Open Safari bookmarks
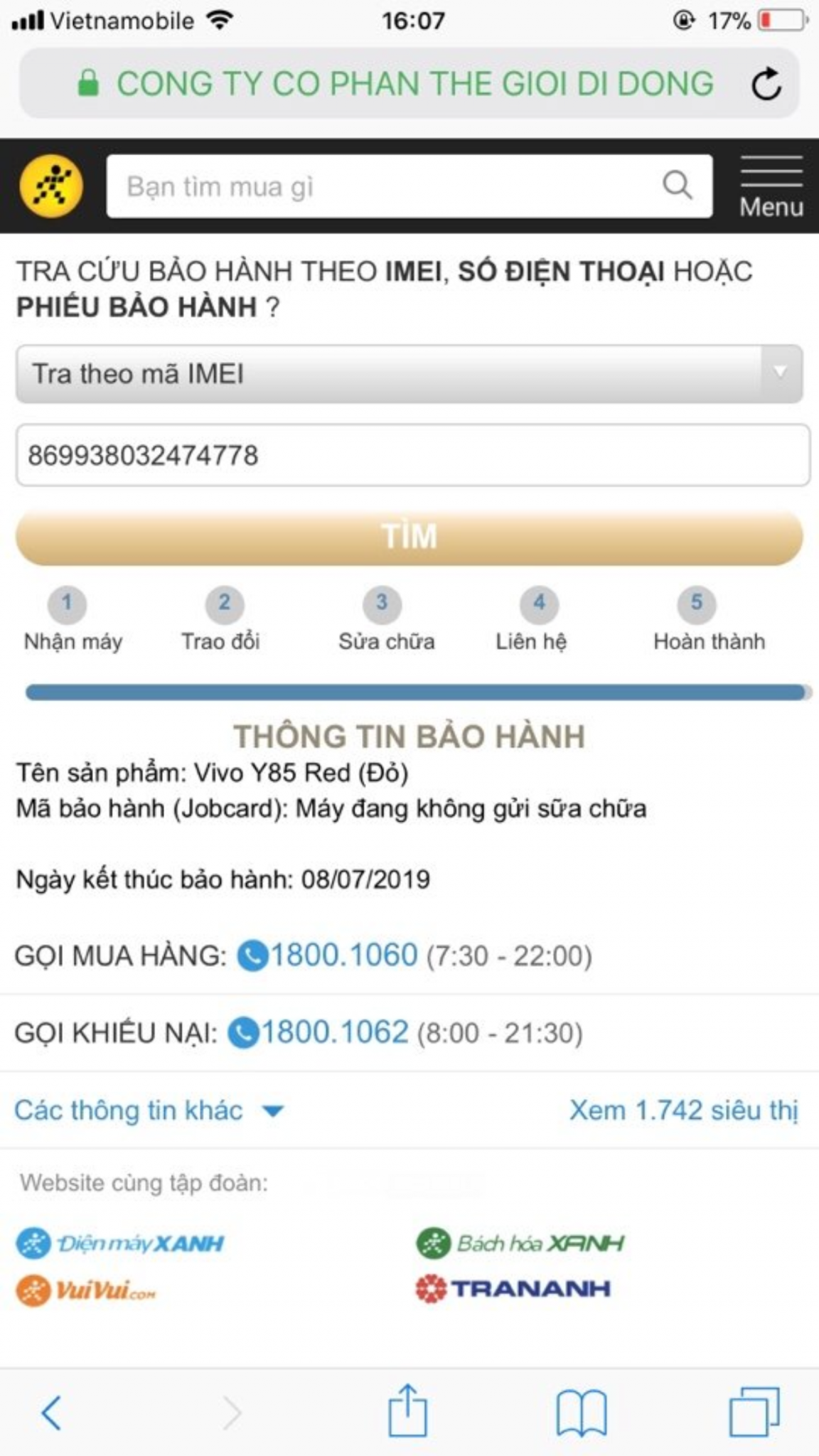Viewport: 819px width, 1456px height. (581, 1412)
